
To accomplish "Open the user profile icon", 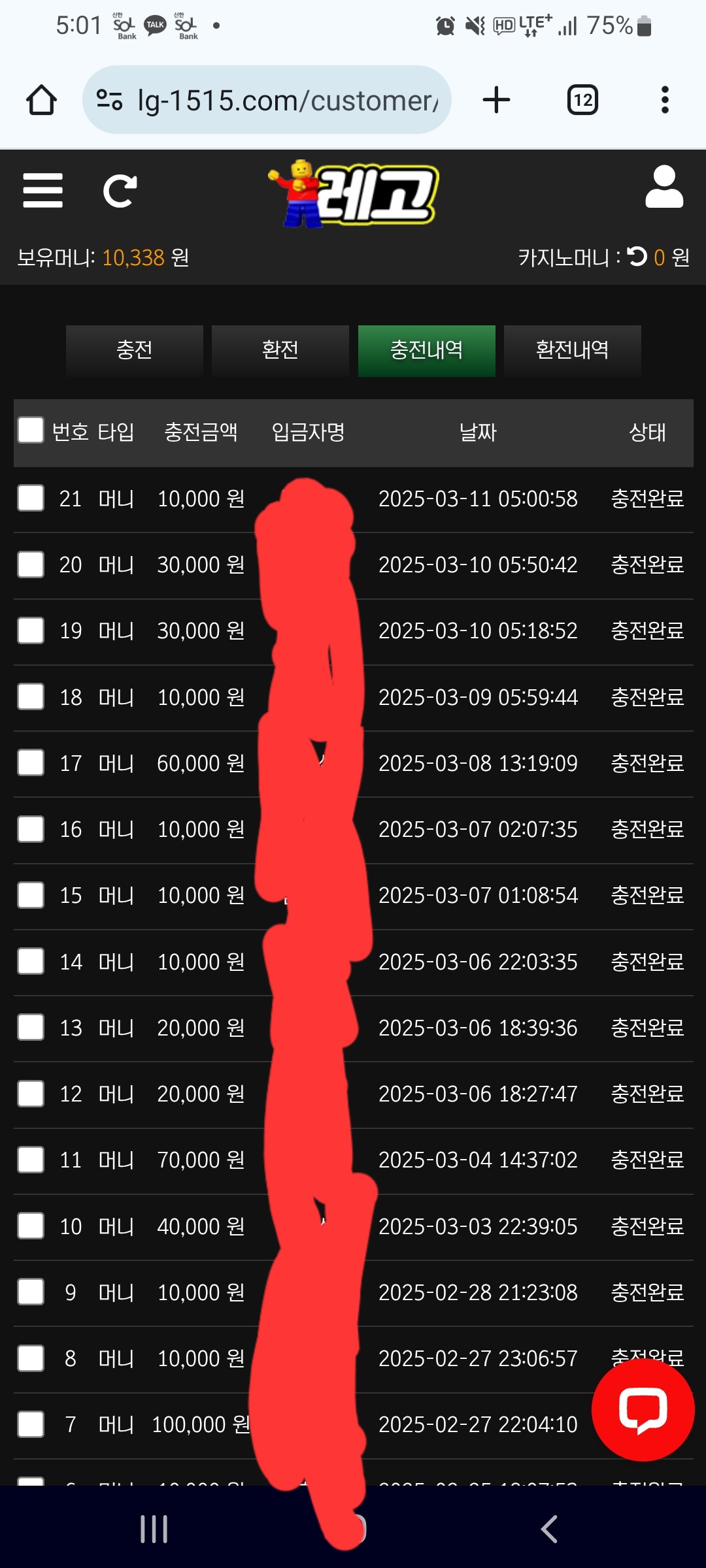I will coord(664,188).
